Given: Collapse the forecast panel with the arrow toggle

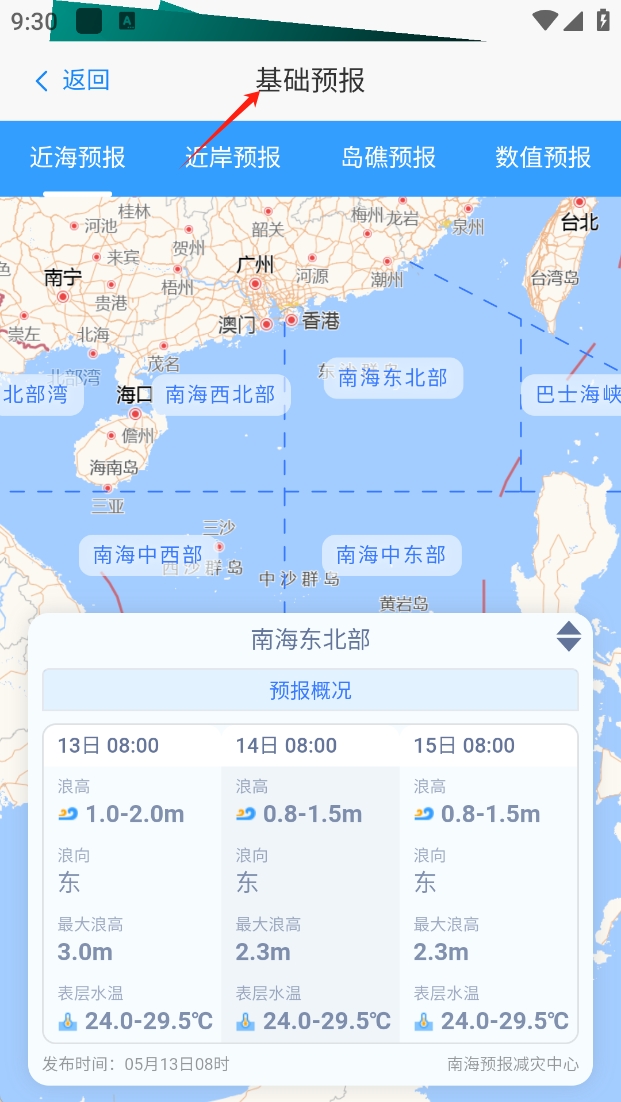Looking at the screenshot, I should tap(568, 637).
